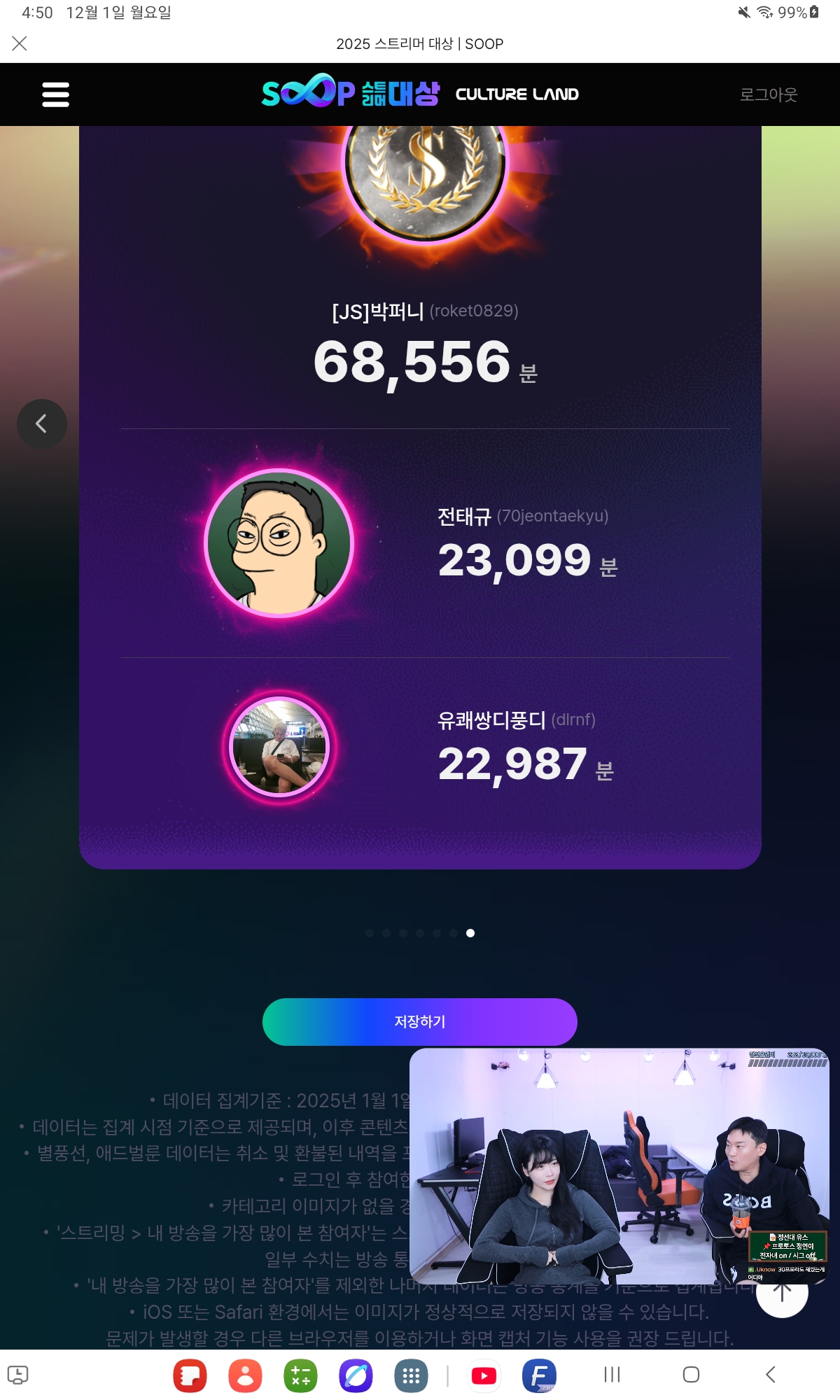Image resolution: width=840 pixels, height=1400 pixels.
Task: Launch YouTube from the taskbar
Action: pyautogui.click(x=484, y=1375)
